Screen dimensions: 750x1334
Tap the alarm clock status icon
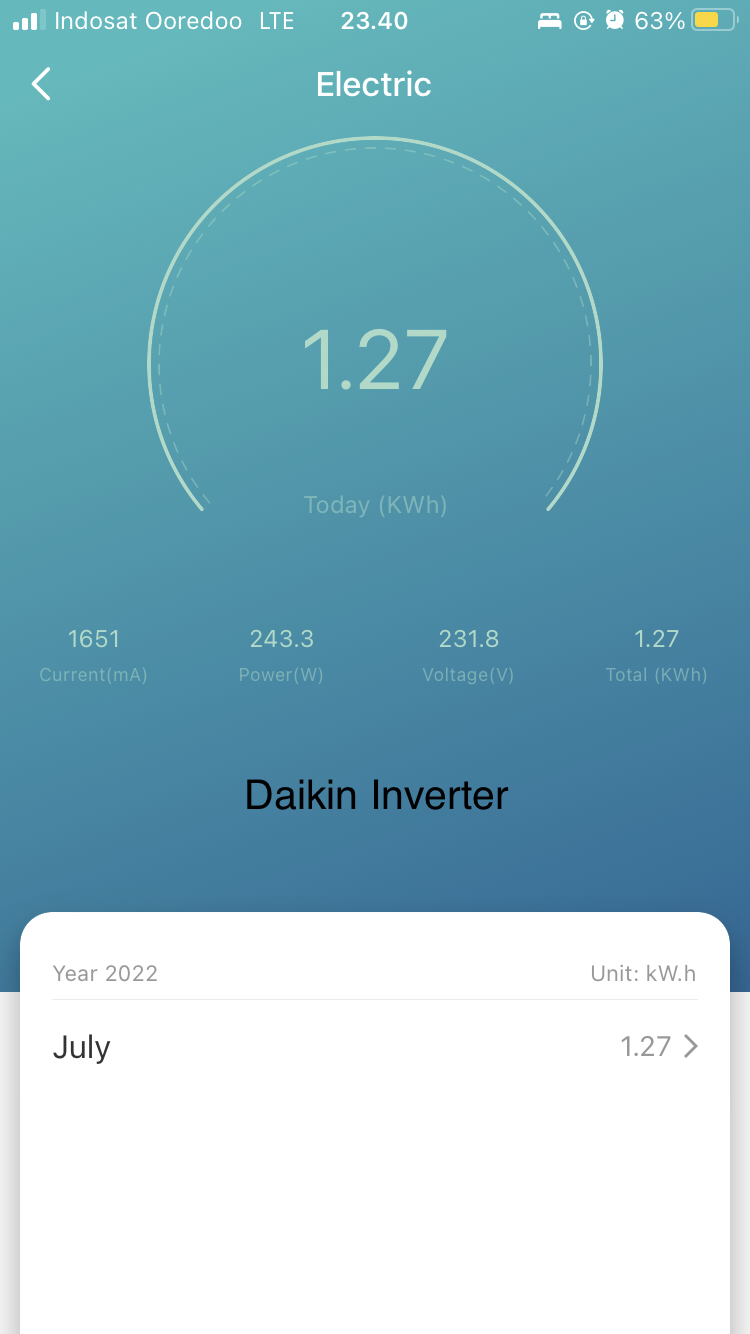(x=615, y=20)
